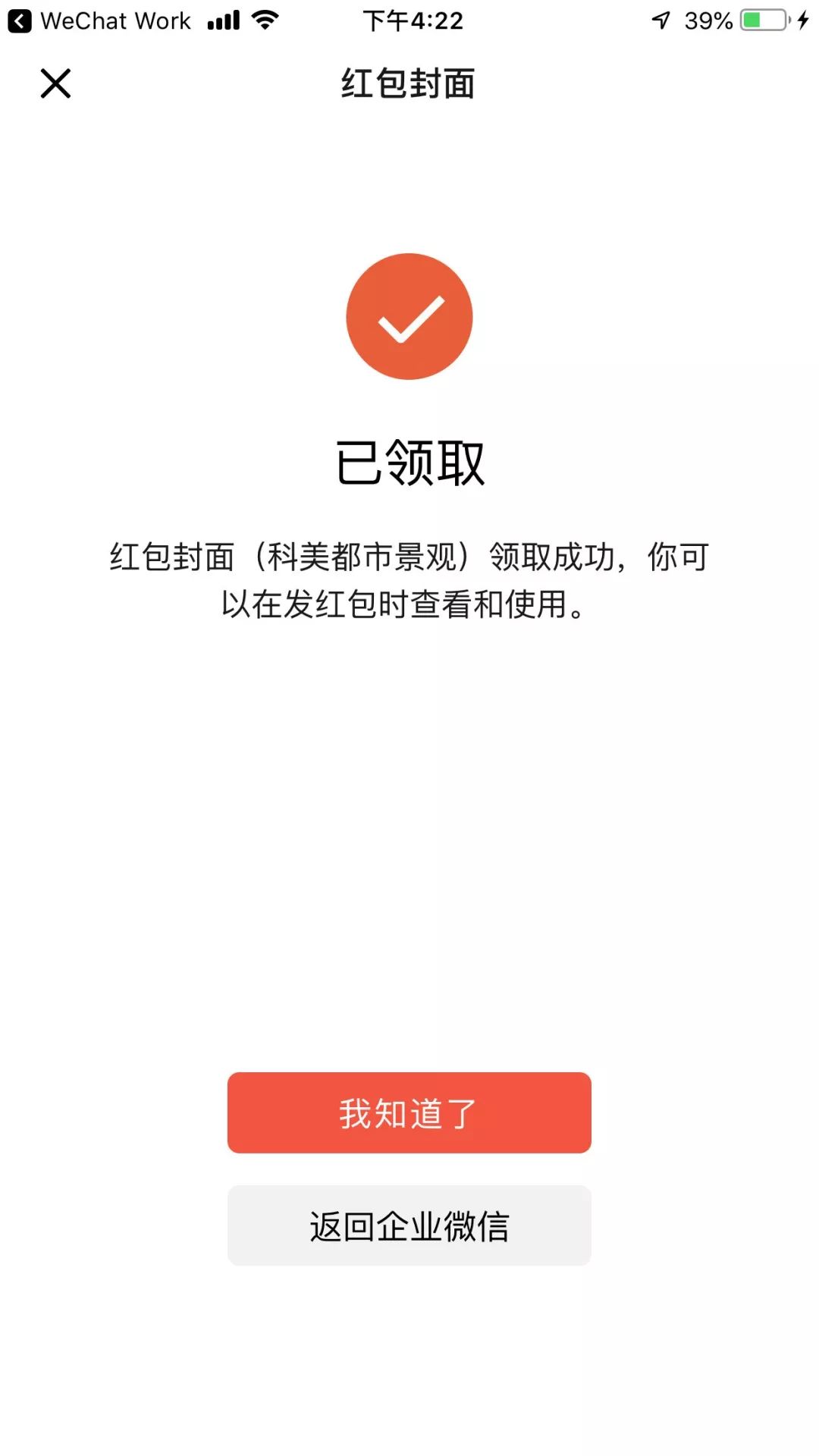This screenshot has width=819, height=1456.
Task: Select 返回企业微信 to go back
Action: click(x=409, y=1225)
